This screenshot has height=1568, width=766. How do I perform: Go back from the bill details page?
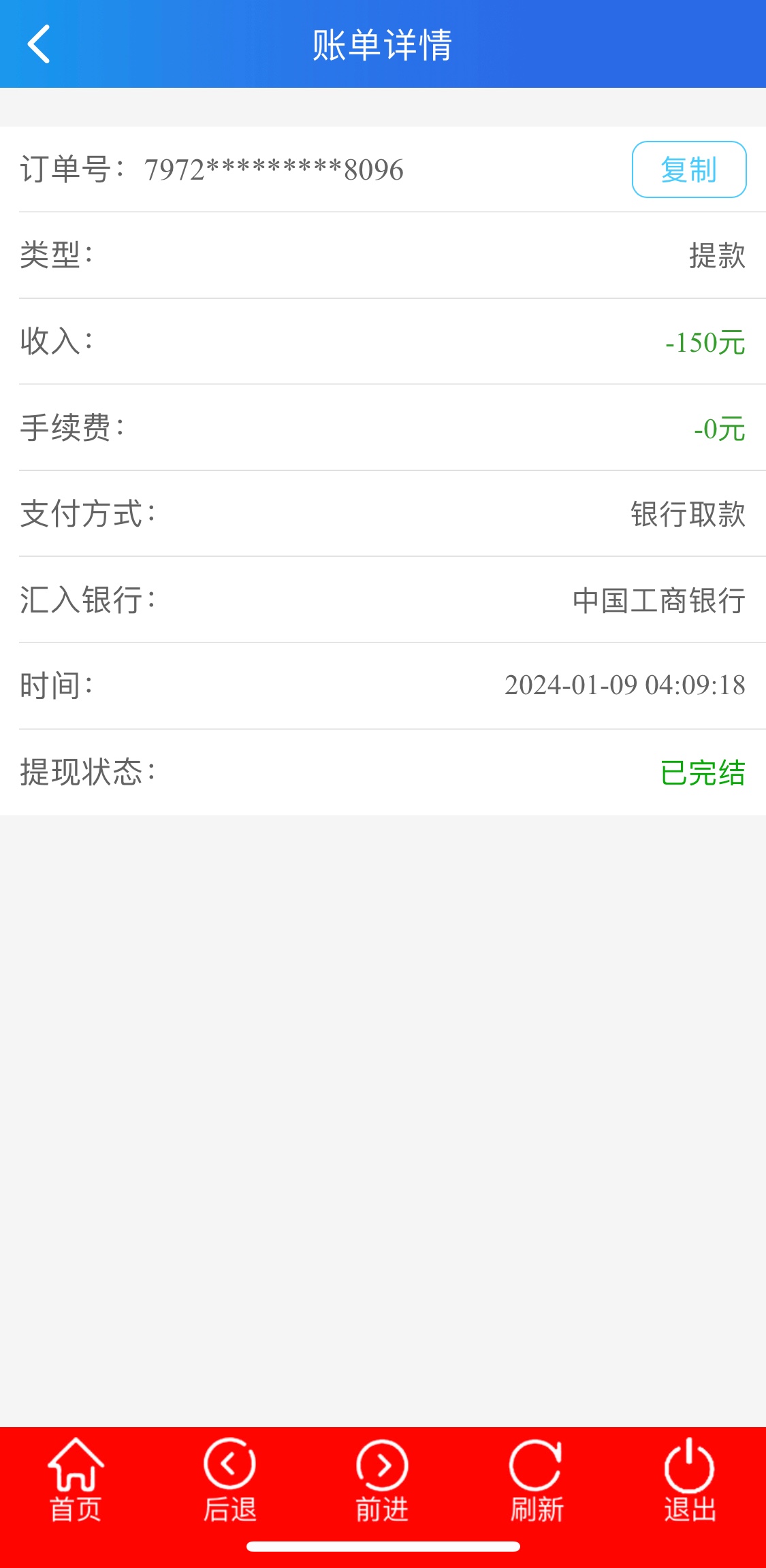(x=39, y=44)
